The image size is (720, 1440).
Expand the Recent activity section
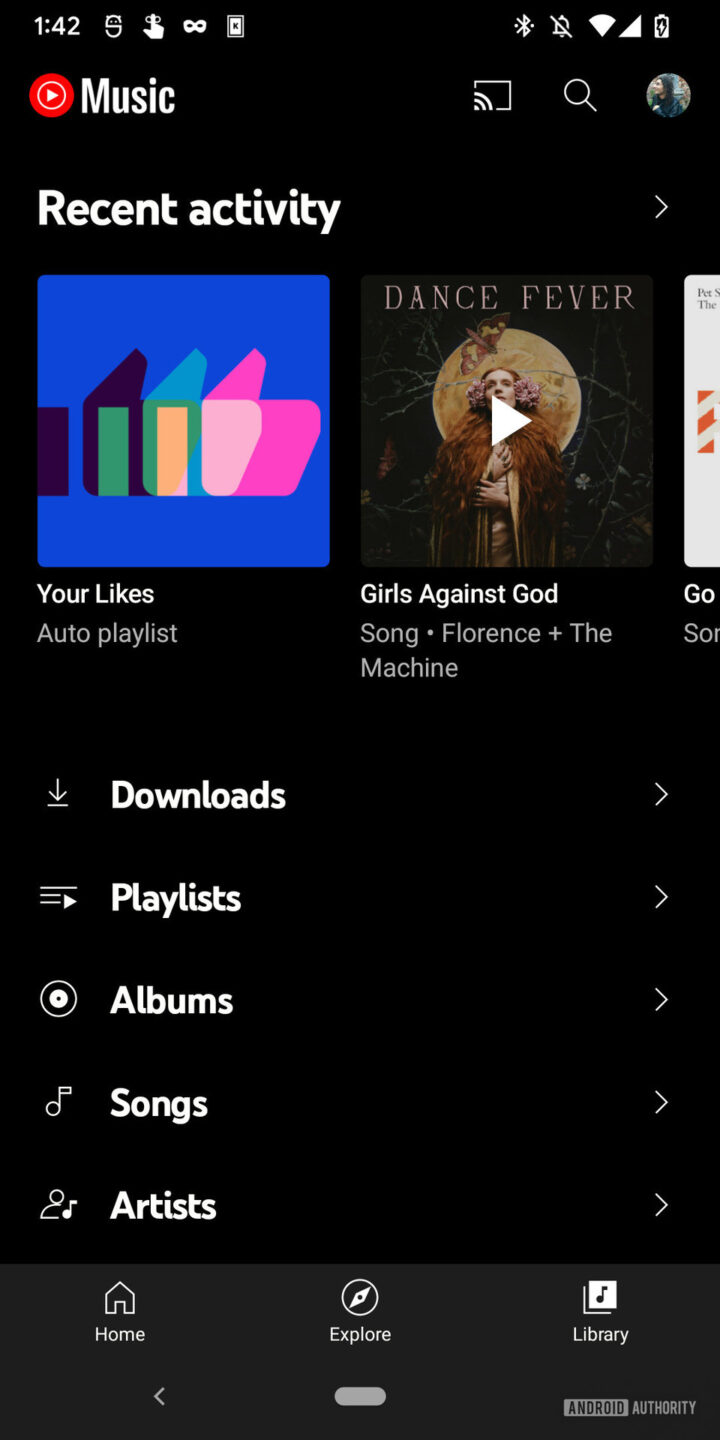(660, 207)
